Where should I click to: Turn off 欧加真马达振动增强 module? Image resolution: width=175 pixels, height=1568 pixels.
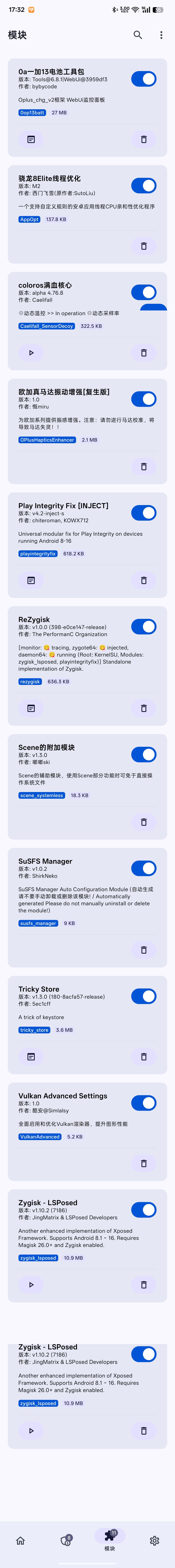(144, 399)
